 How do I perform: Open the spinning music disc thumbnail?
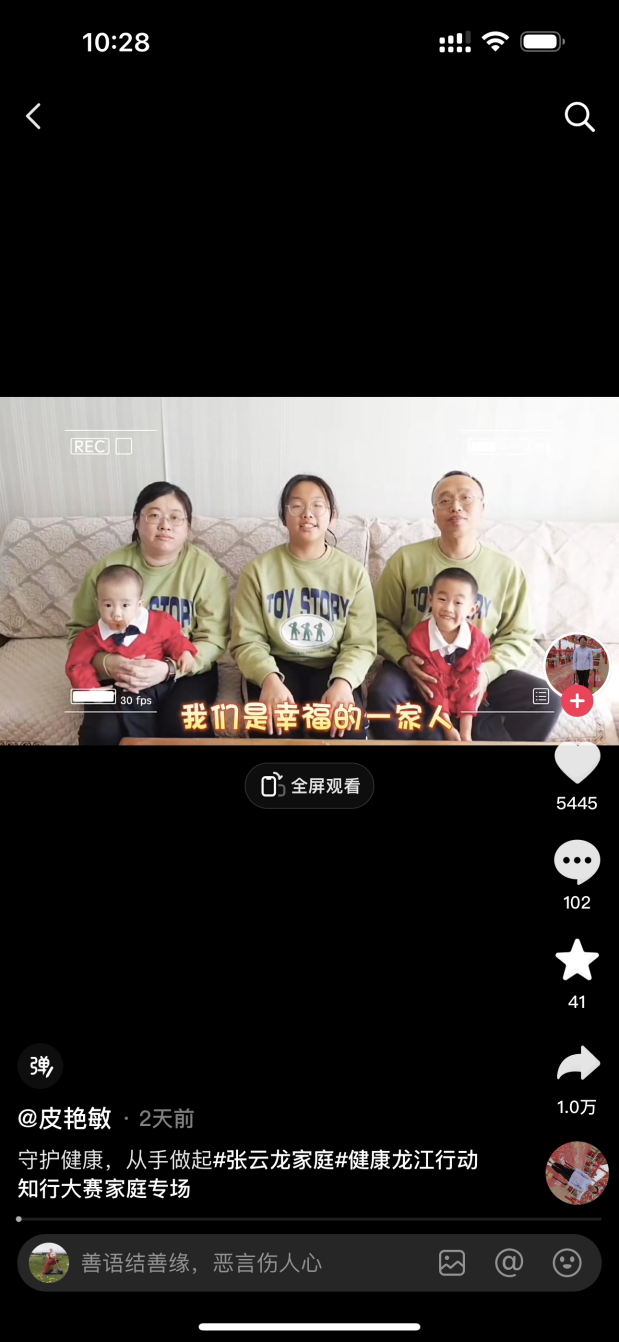pyautogui.click(x=577, y=1173)
